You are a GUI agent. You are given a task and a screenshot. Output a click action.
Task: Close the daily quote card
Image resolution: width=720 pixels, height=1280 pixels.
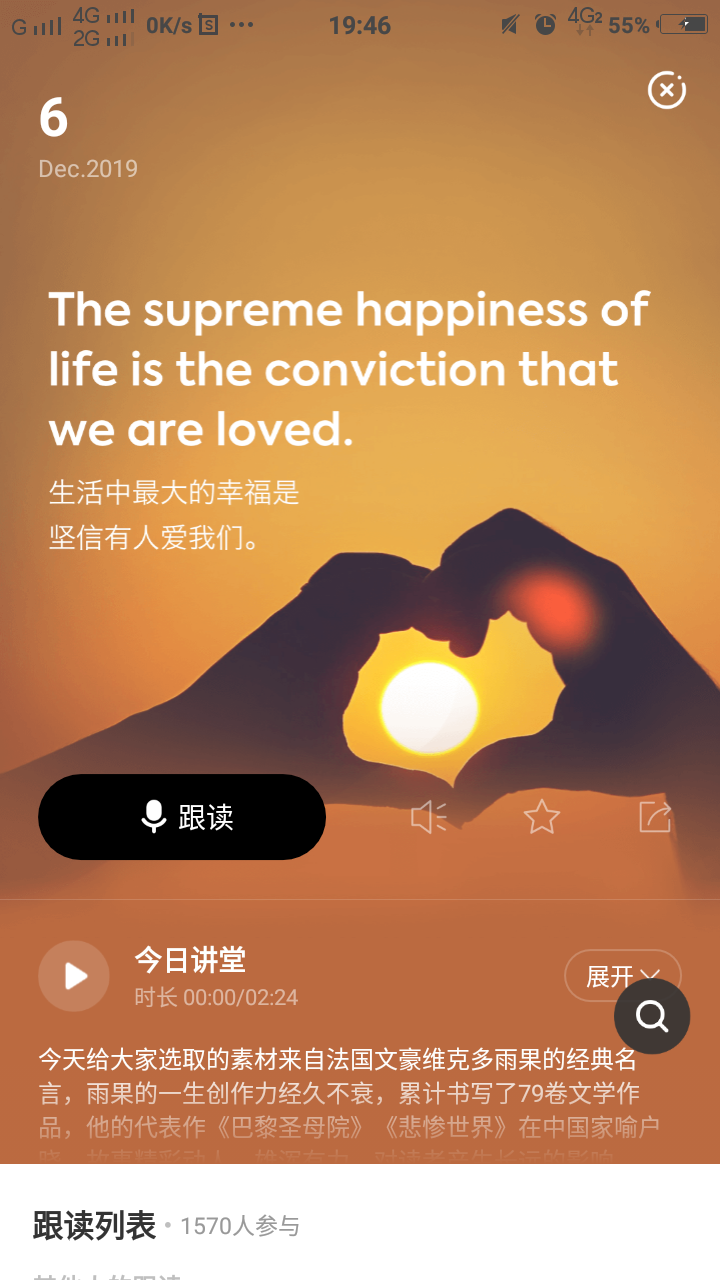667,90
